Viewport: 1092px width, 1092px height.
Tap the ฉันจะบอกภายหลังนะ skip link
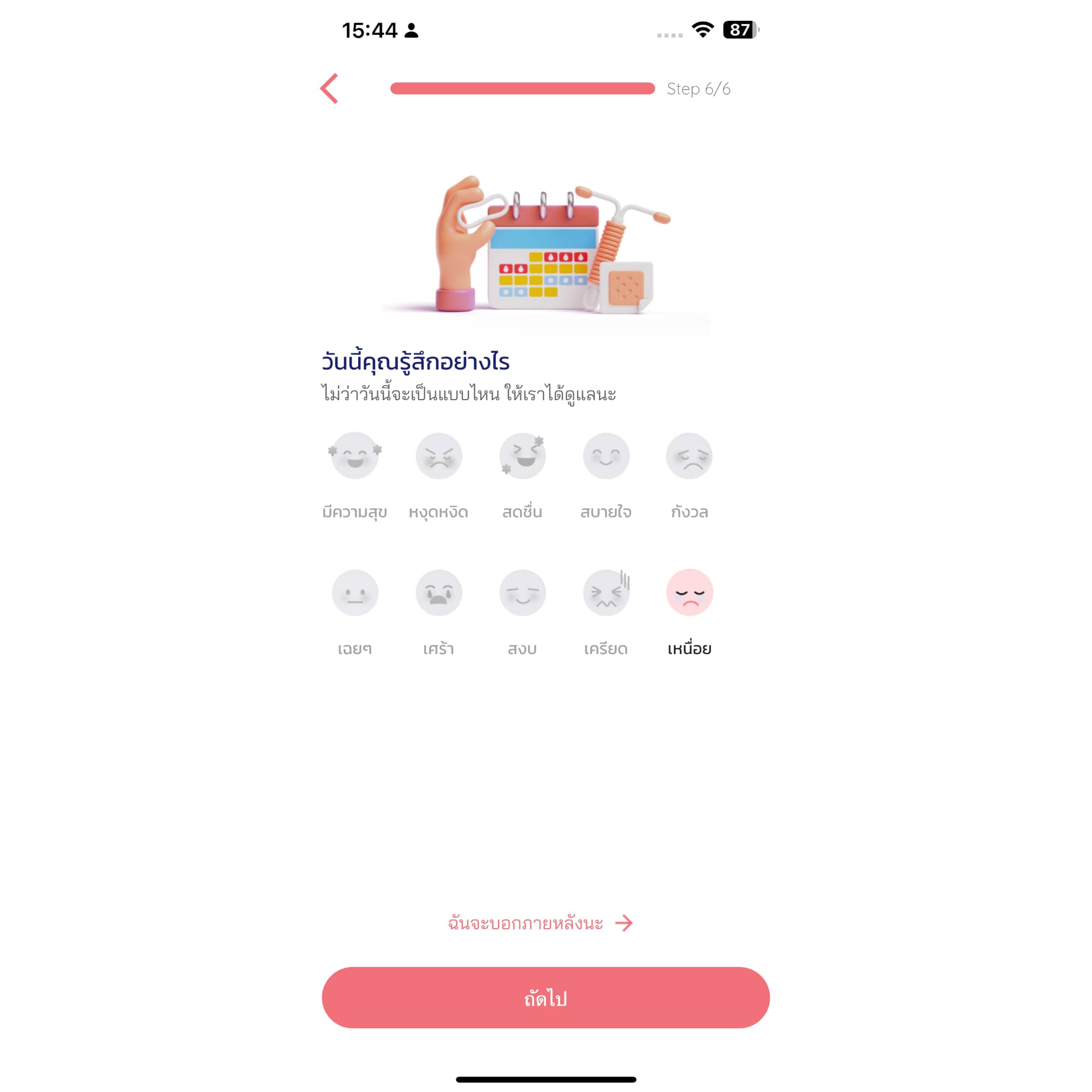tap(540, 923)
